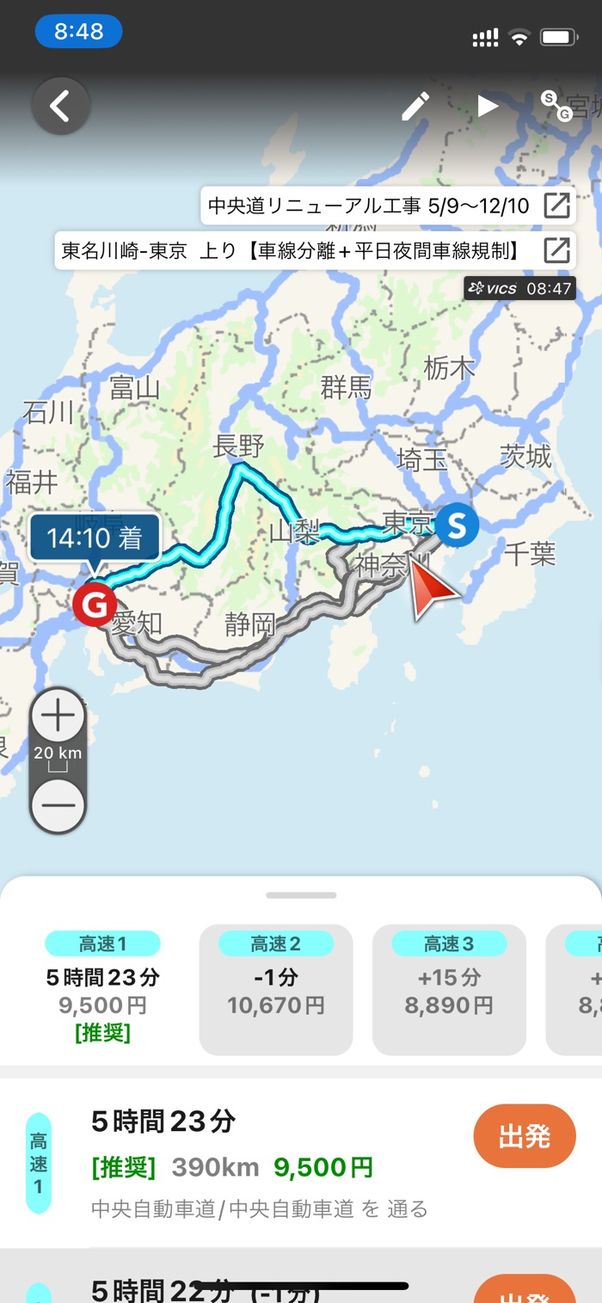The image size is (602, 1303).
Task: Start the route simulation play icon
Action: 487,105
